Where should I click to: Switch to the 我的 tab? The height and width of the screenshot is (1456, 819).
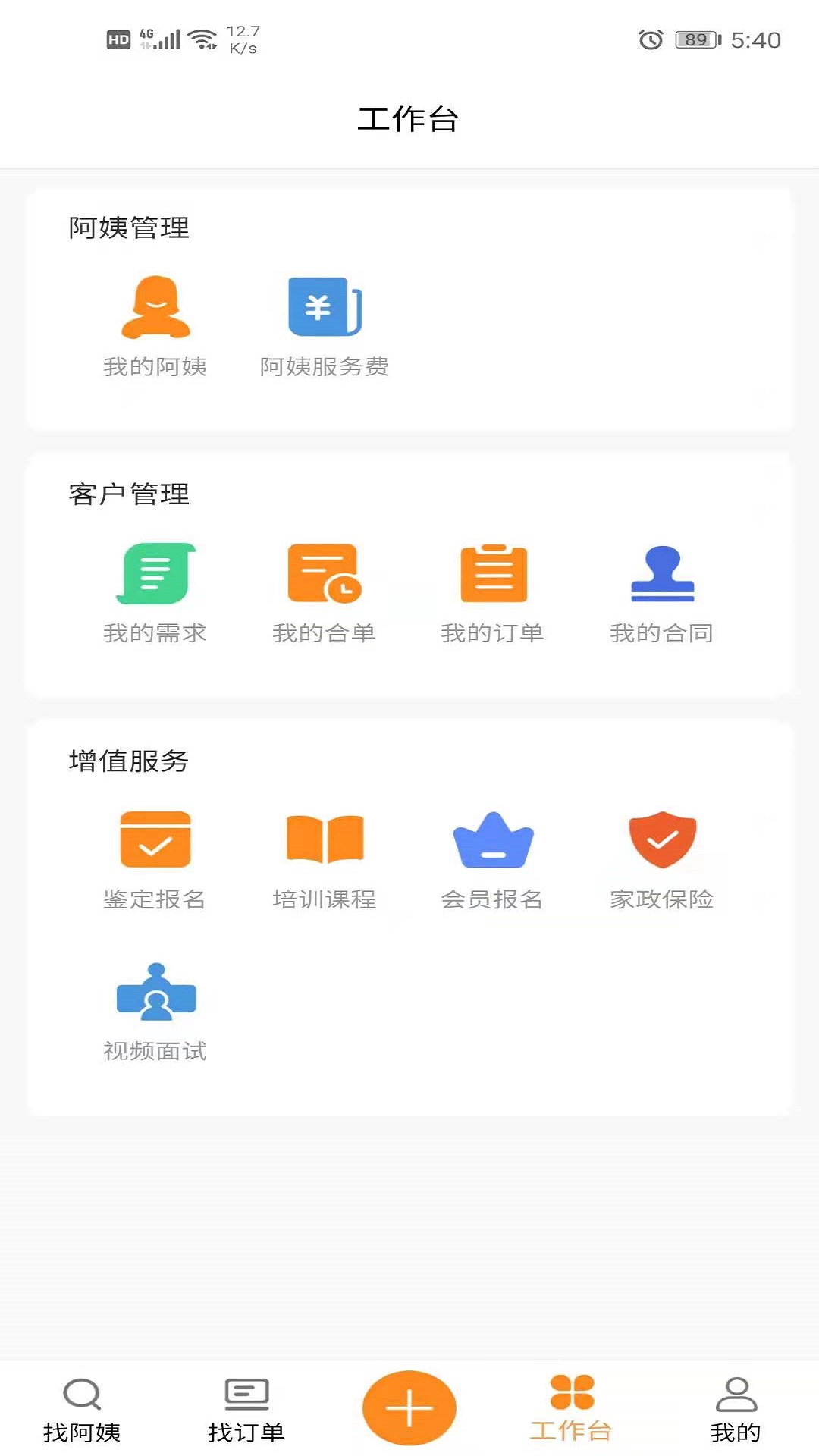[x=736, y=1409]
